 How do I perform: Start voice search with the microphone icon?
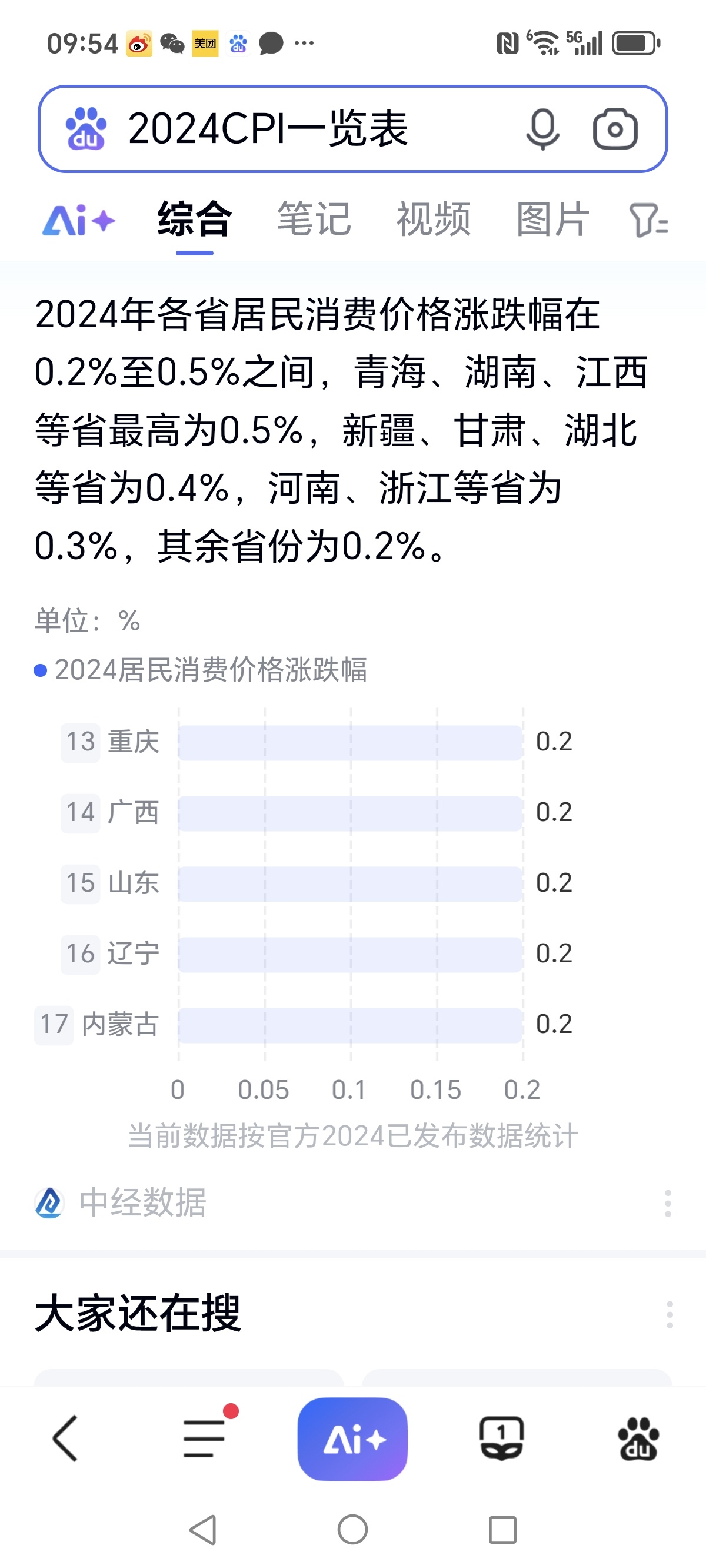coord(542,129)
